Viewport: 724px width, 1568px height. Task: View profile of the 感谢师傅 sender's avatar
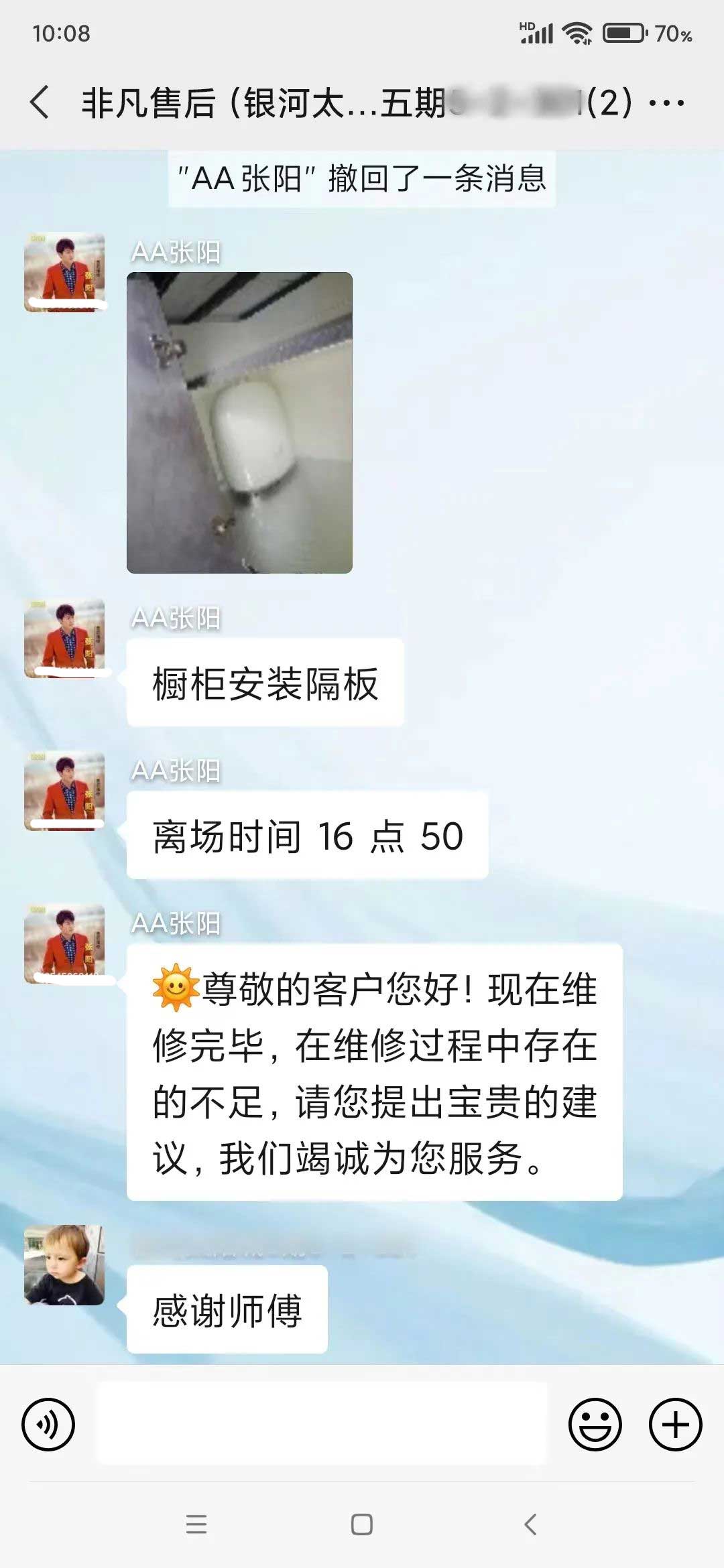[x=64, y=1265]
